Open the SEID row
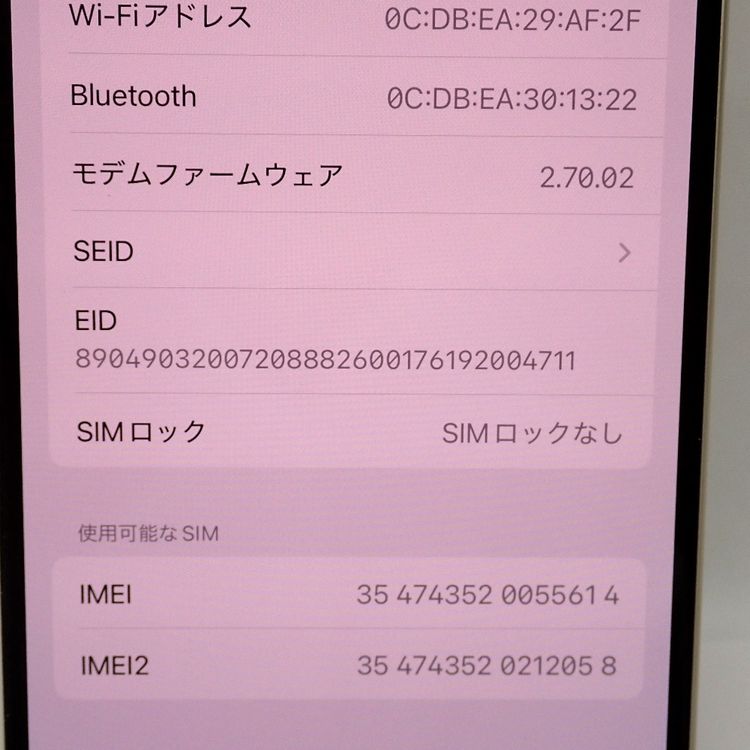This screenshot has height=750, width=750. tap(350, 251)
